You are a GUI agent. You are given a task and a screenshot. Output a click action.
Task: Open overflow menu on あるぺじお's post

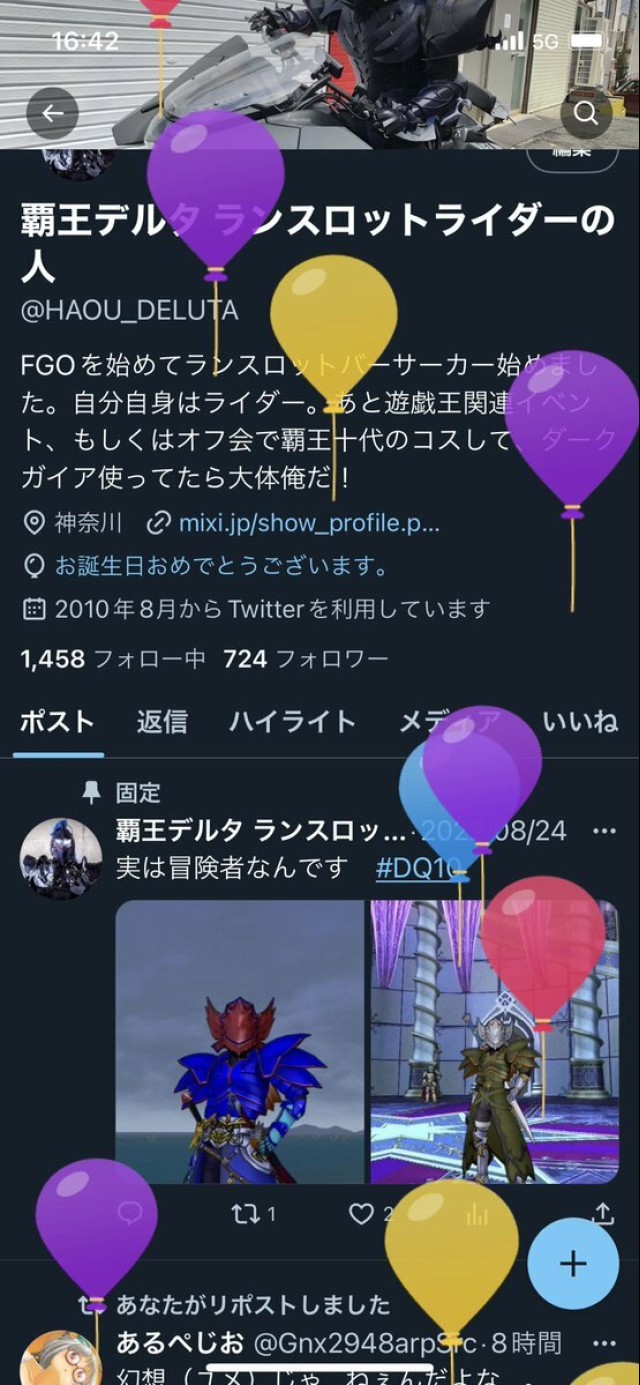point(604,1343)
